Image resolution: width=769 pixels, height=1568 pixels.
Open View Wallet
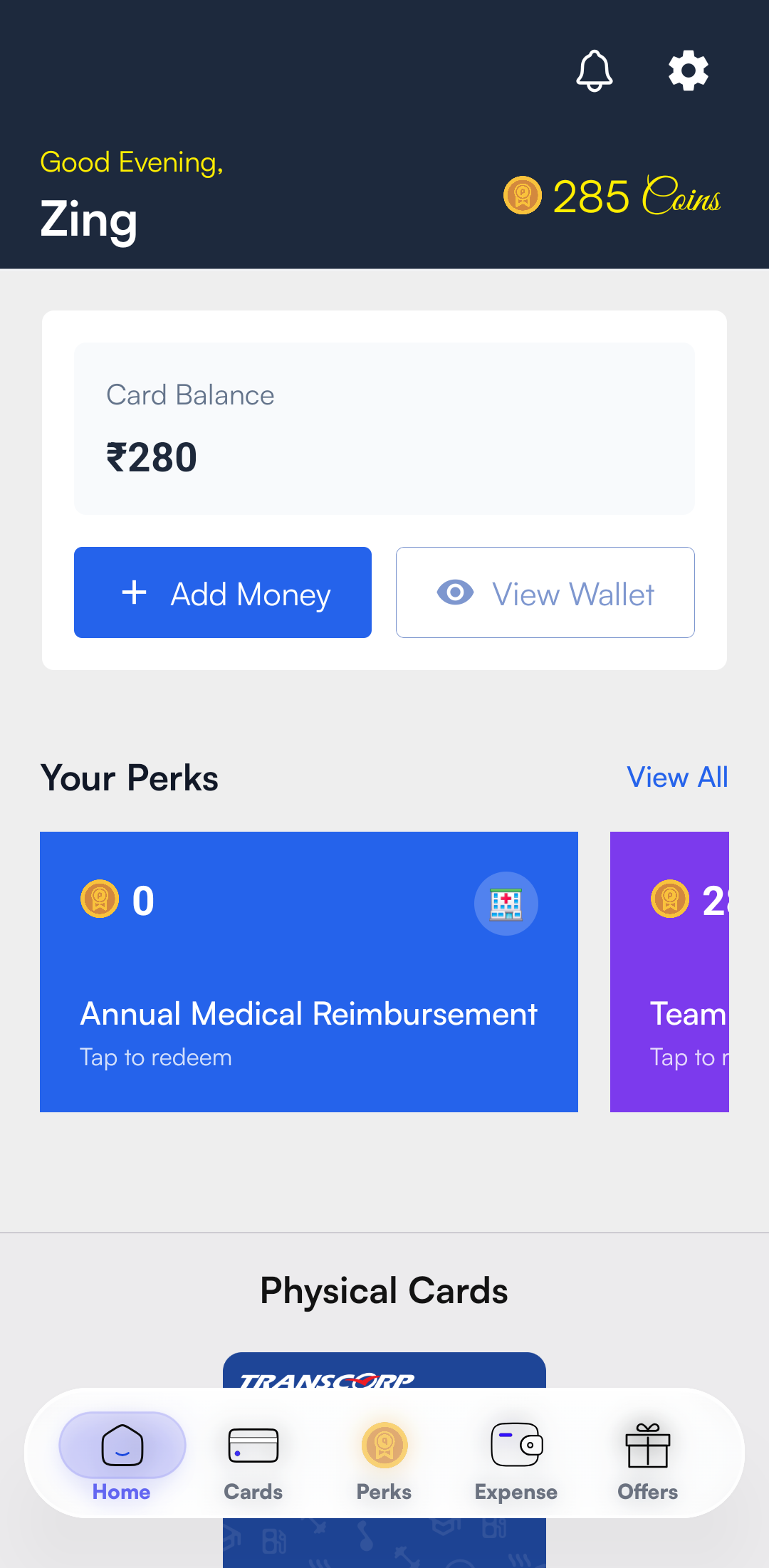coord(545,592)
